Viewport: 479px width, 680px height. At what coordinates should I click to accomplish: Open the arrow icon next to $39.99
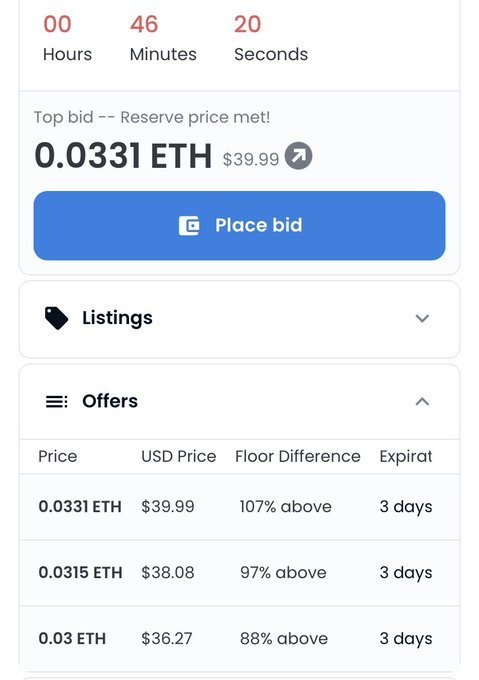coord(298,156)
